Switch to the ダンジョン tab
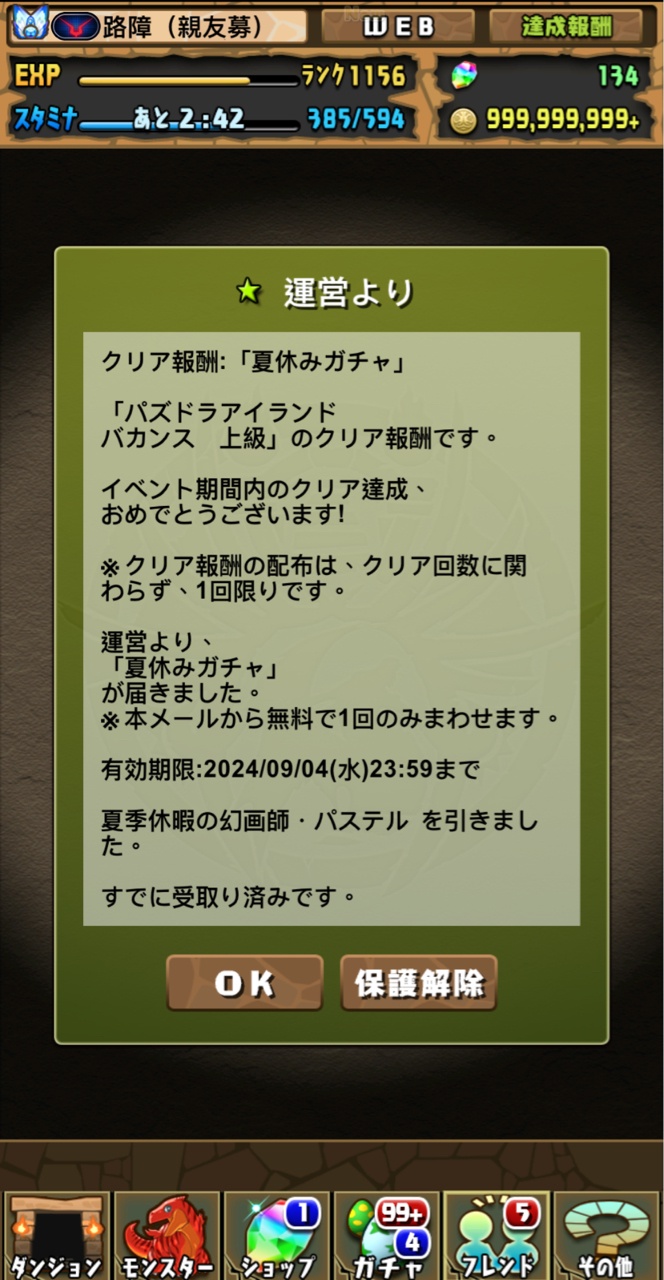 point(56,1236)
